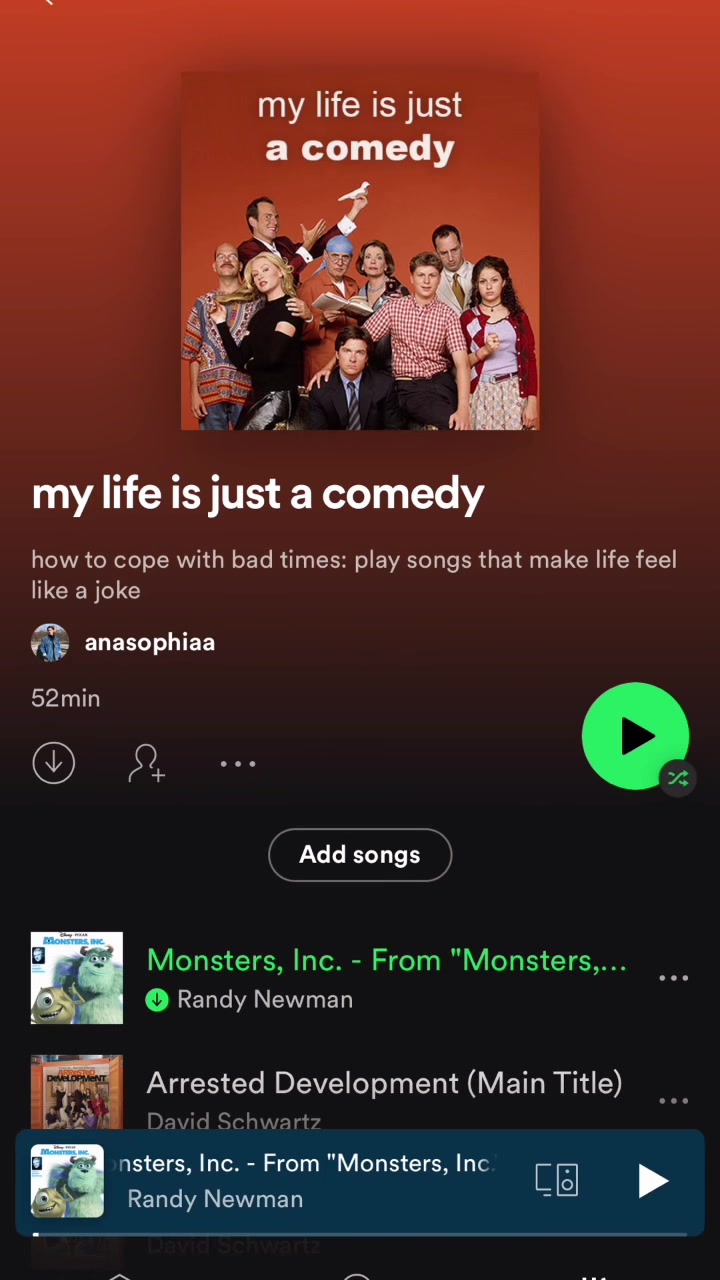The width and height of the screenshot is (720, 1280).
Task: Toggle shuffle on the playlist
Action: 678,778
